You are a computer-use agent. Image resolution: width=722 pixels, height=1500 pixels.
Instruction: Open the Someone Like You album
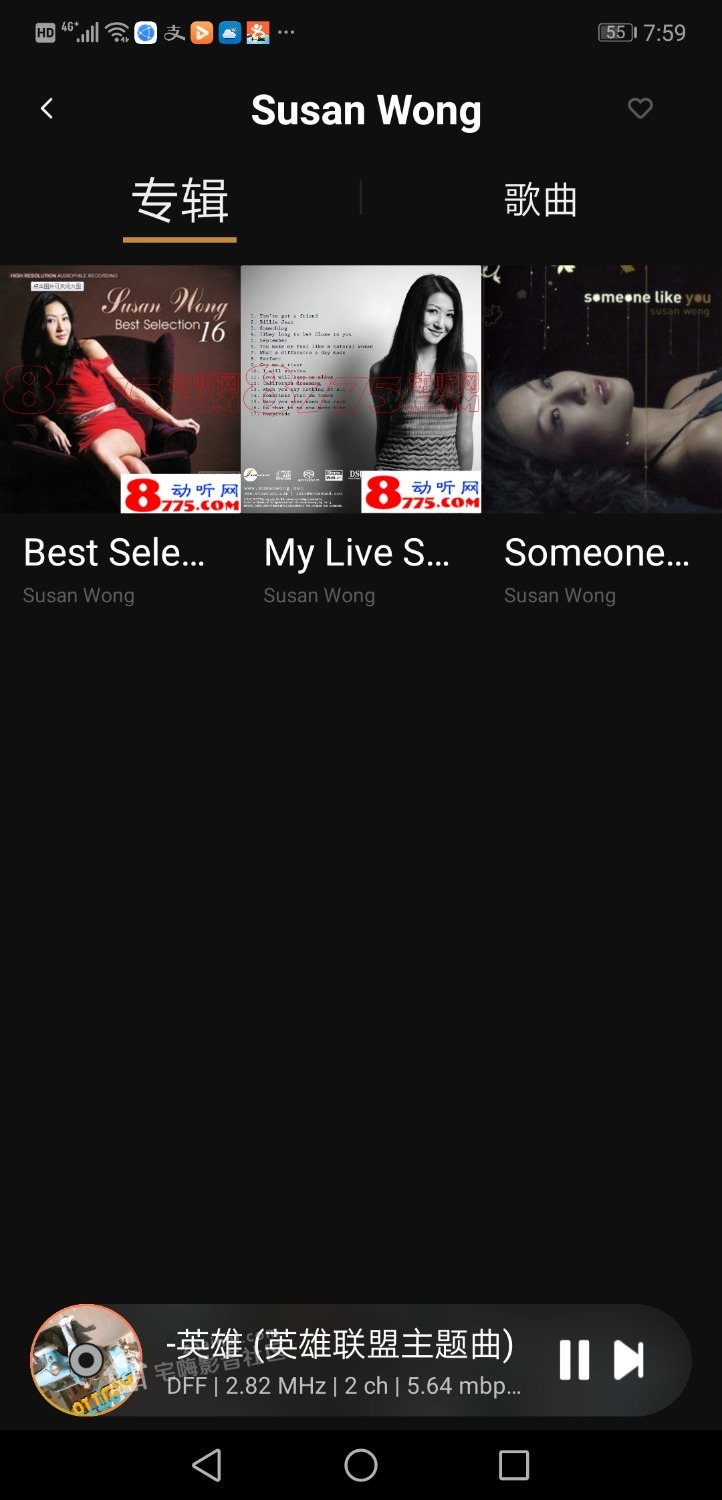[x=602, y=390]
